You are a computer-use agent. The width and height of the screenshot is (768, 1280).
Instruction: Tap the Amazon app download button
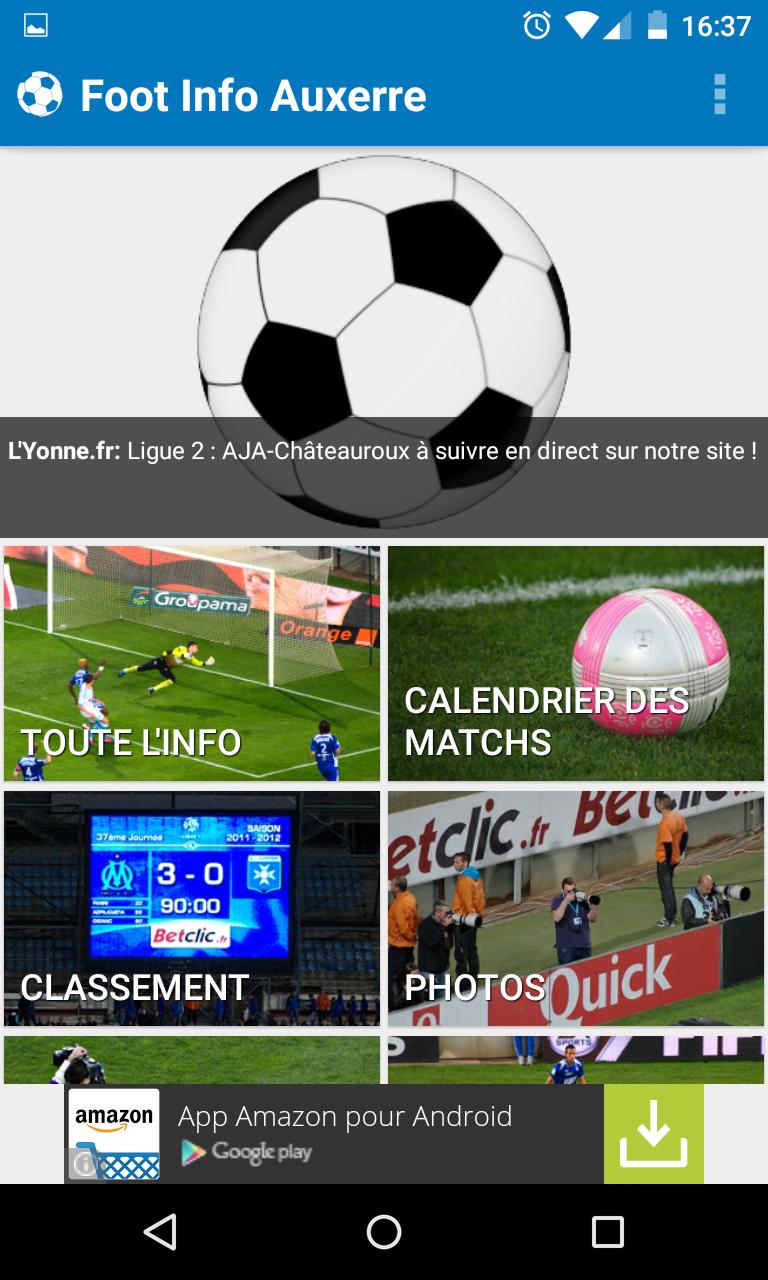click(x=653, y=1134)
